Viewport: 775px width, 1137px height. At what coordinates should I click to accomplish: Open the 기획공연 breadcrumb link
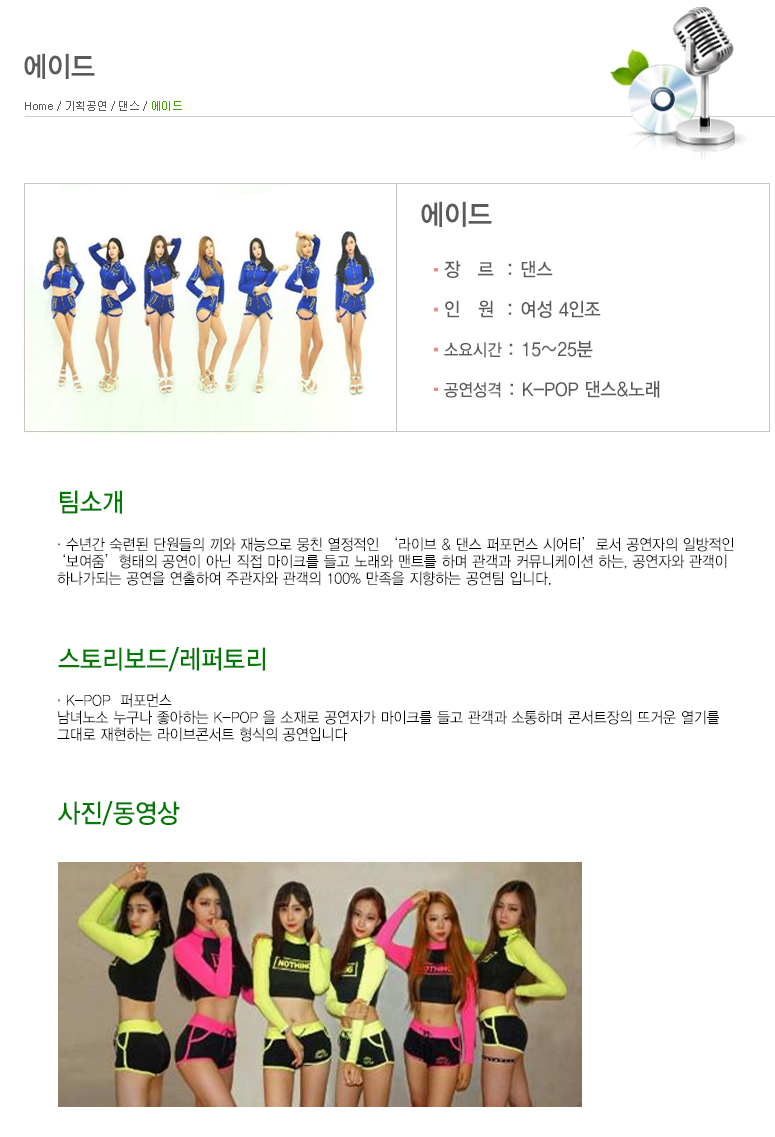(x=85, y=106)
